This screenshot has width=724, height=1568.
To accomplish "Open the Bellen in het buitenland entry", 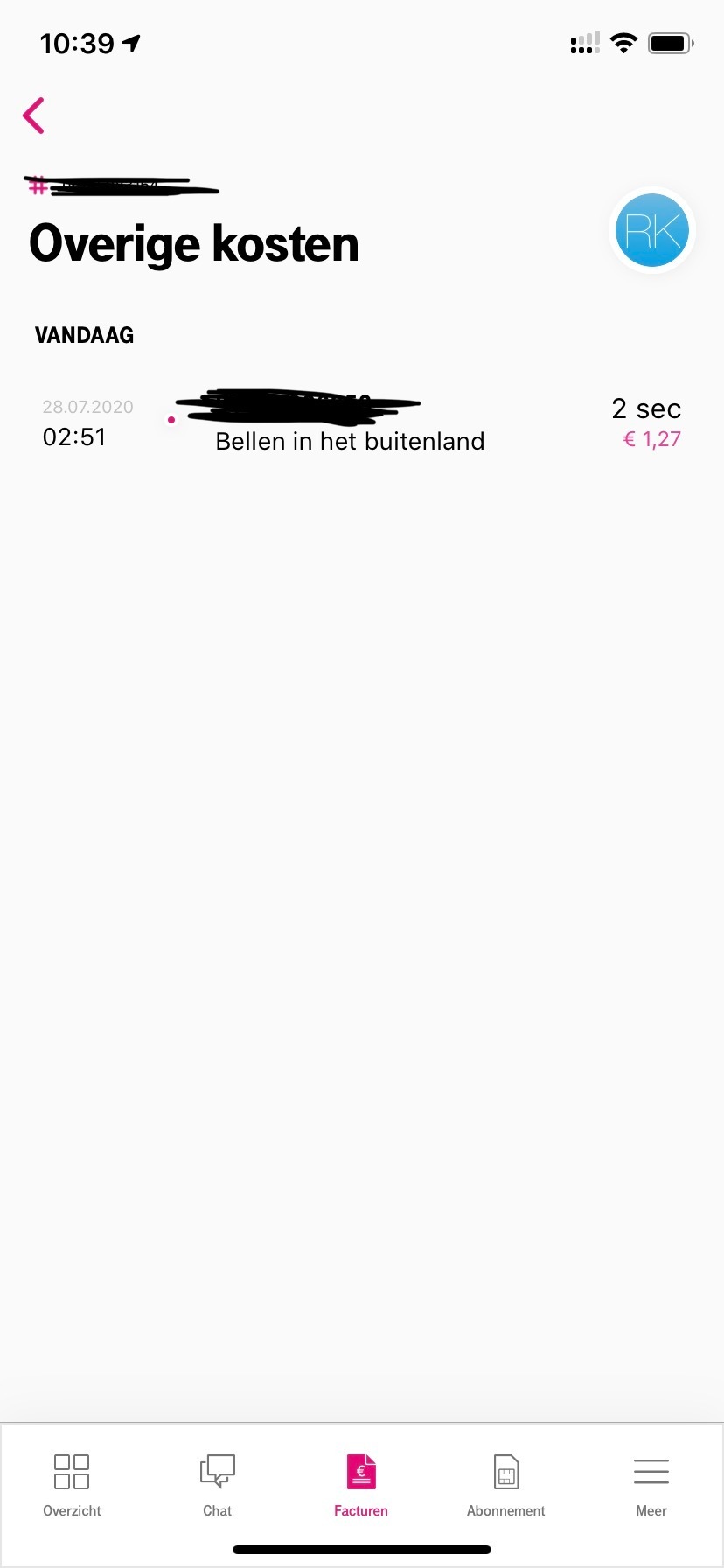I will pos(362,422).
